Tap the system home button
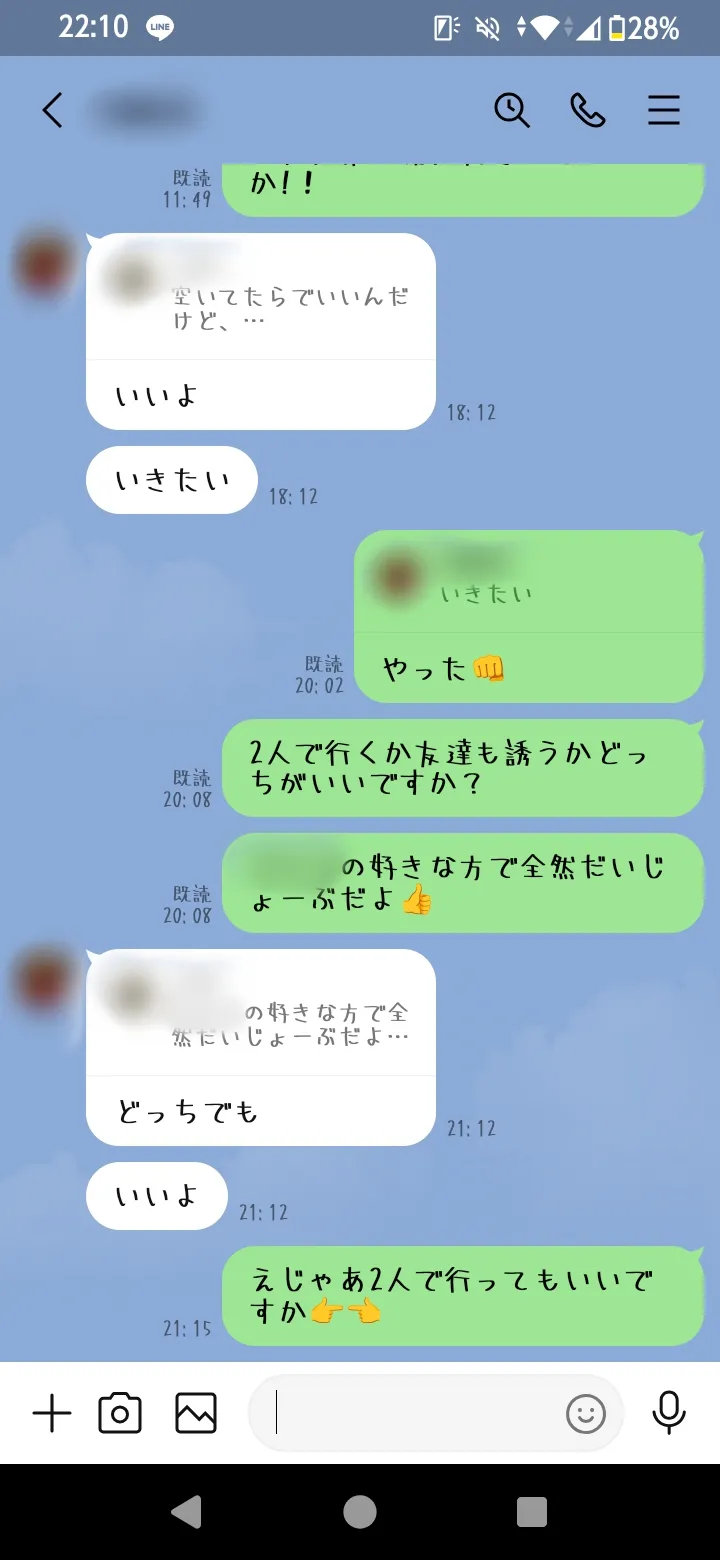The height and width of the screenshot is (1560, 720). 360,1512
